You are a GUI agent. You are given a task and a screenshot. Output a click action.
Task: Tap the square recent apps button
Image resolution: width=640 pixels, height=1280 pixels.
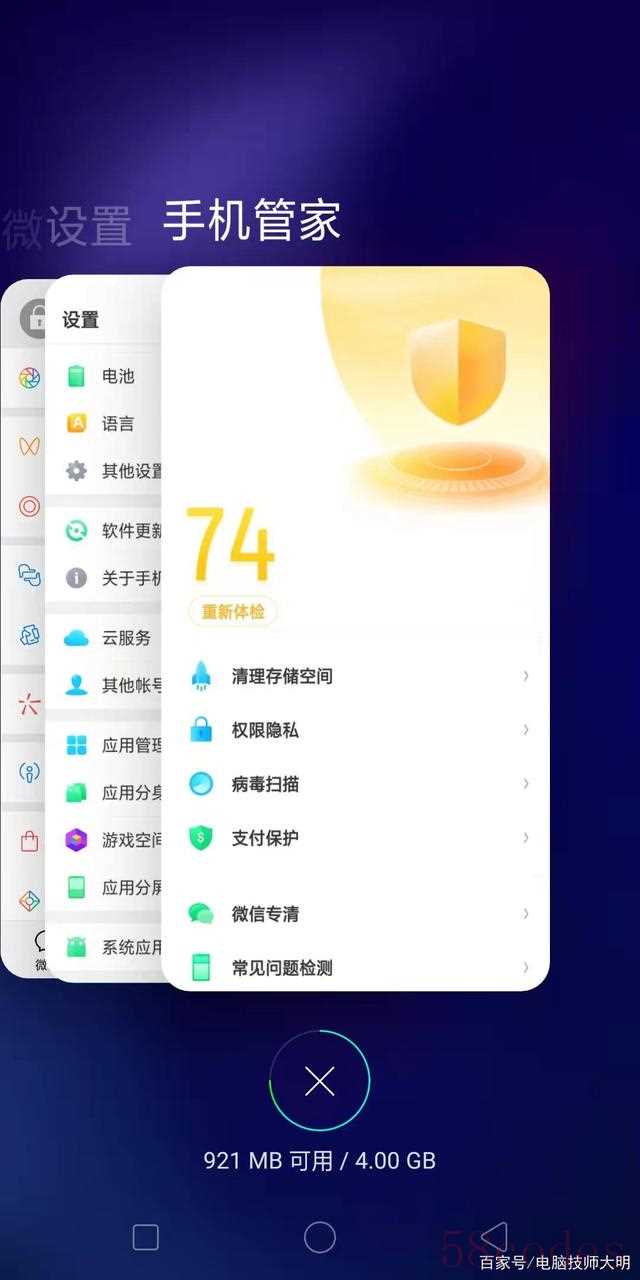[146, 1237]
